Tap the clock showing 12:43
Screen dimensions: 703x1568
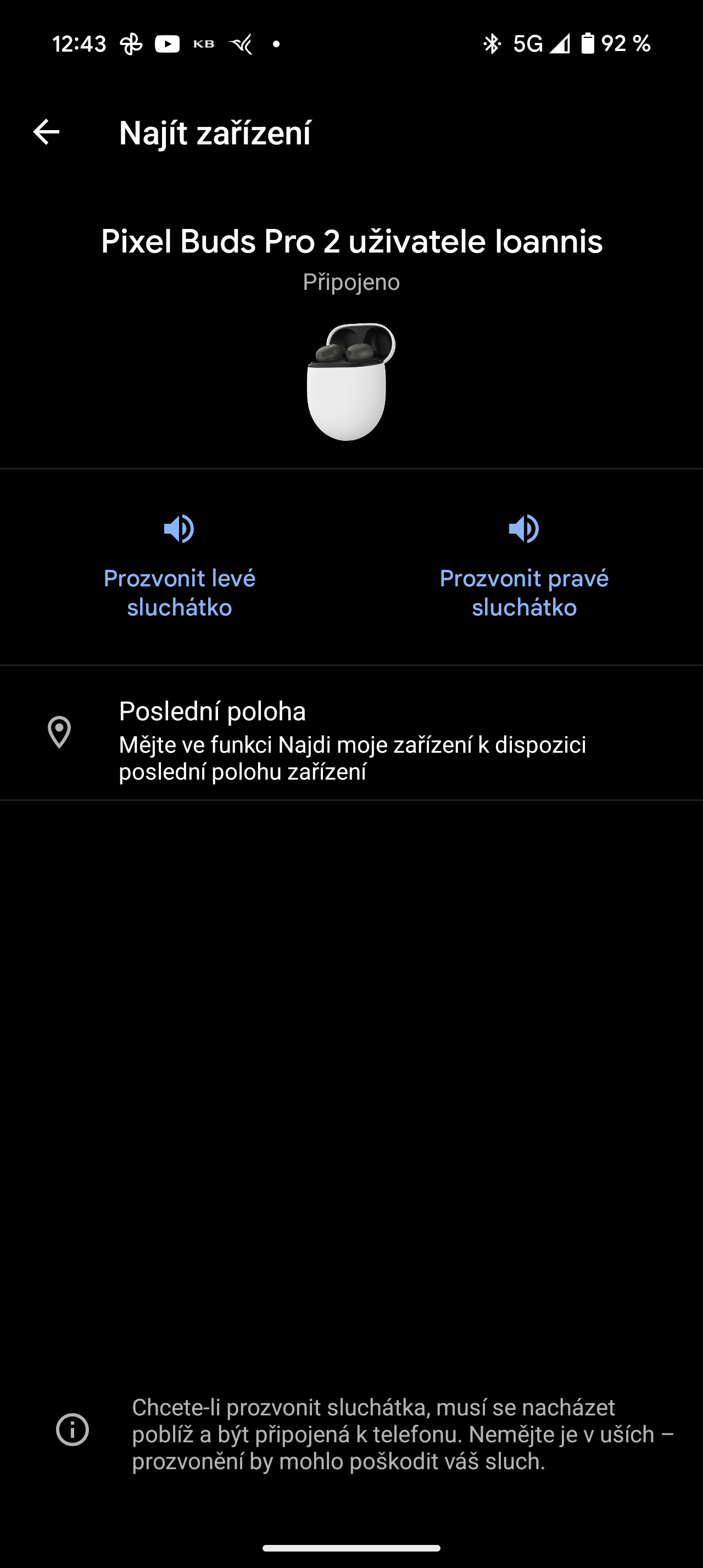click(81, 43)
